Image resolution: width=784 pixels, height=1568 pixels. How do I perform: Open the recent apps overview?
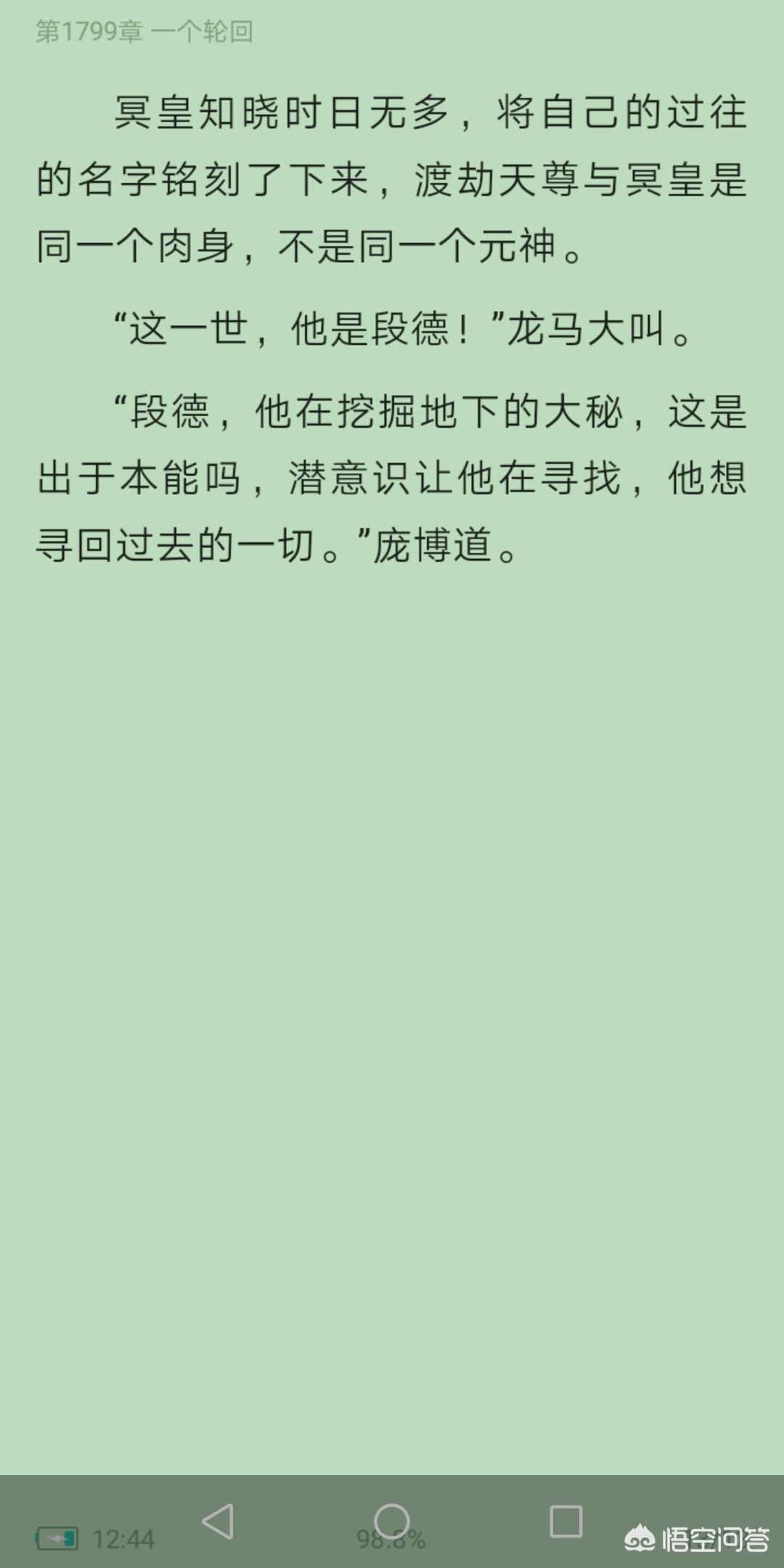point(565,1521)
